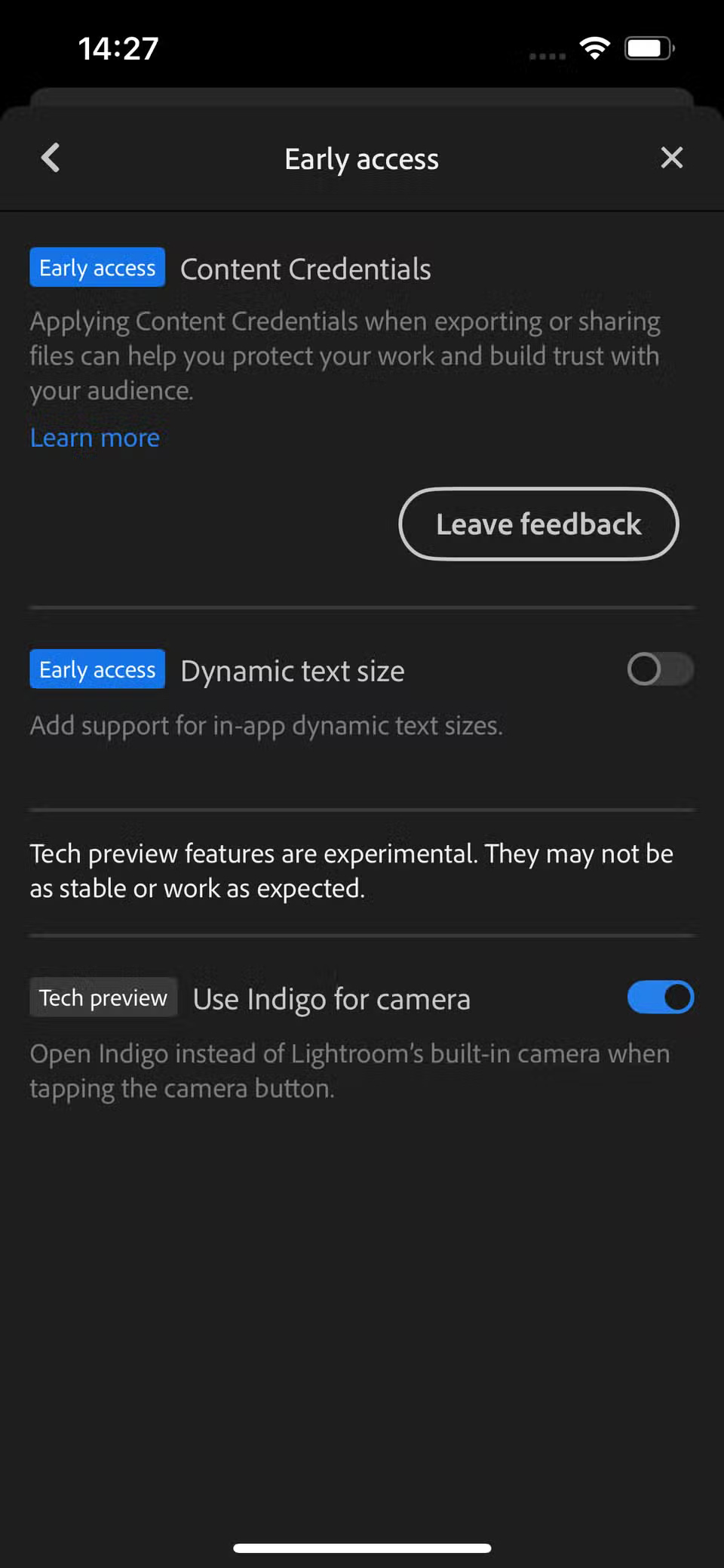Image resolution: width=724 pixels, height=1568 pixels.
Task: Tap the Tech preview badge
Action: coord(103,997)
